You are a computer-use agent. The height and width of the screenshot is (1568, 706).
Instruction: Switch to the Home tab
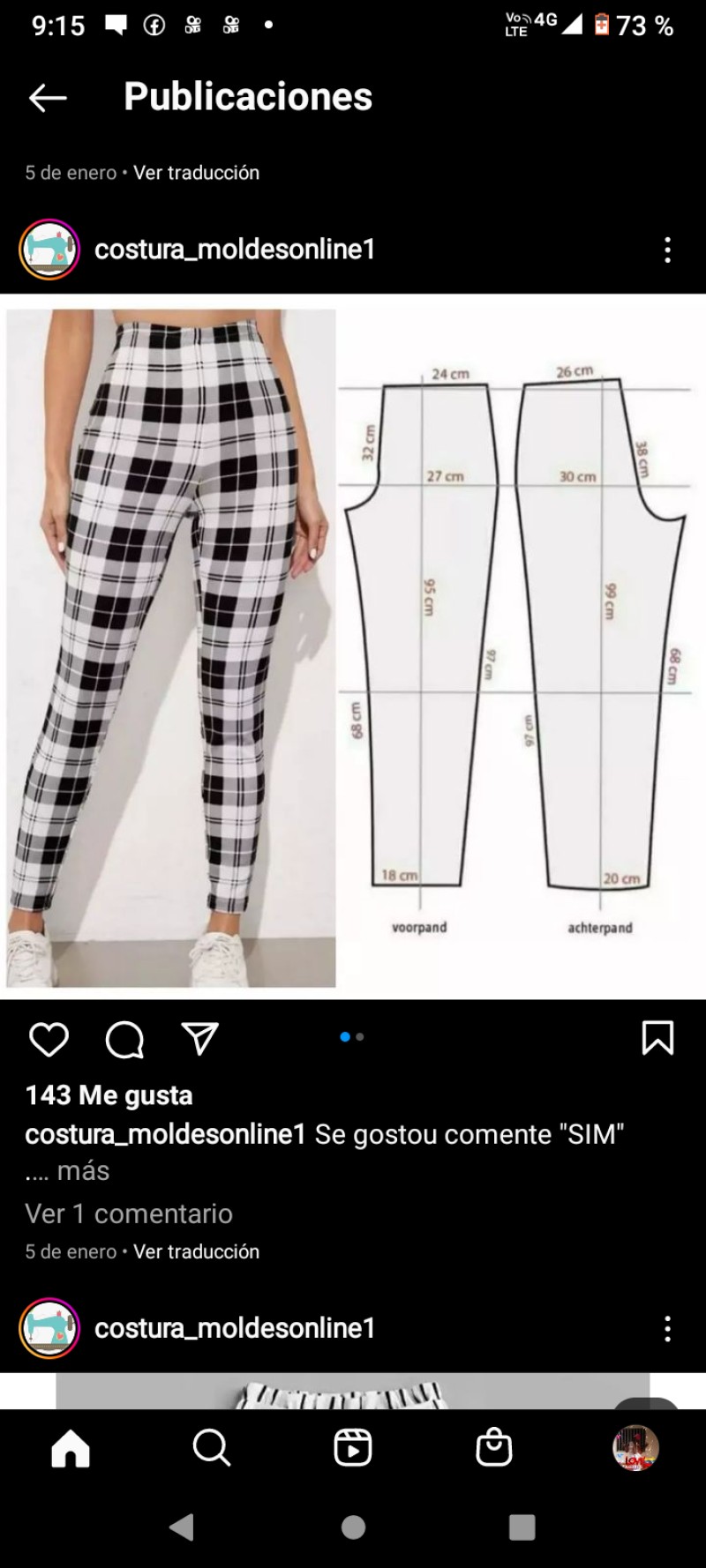point(71,1448)
